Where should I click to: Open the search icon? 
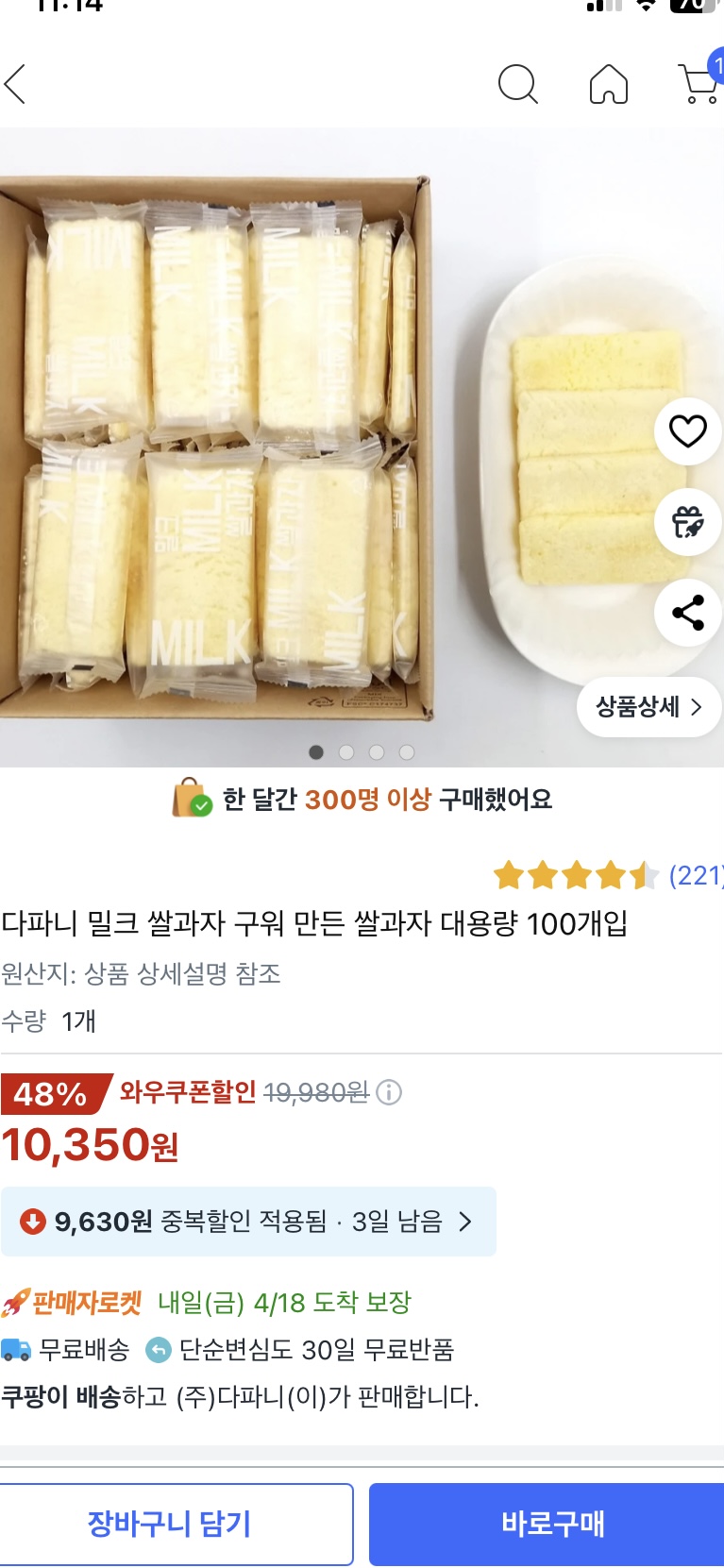point(518,84)
